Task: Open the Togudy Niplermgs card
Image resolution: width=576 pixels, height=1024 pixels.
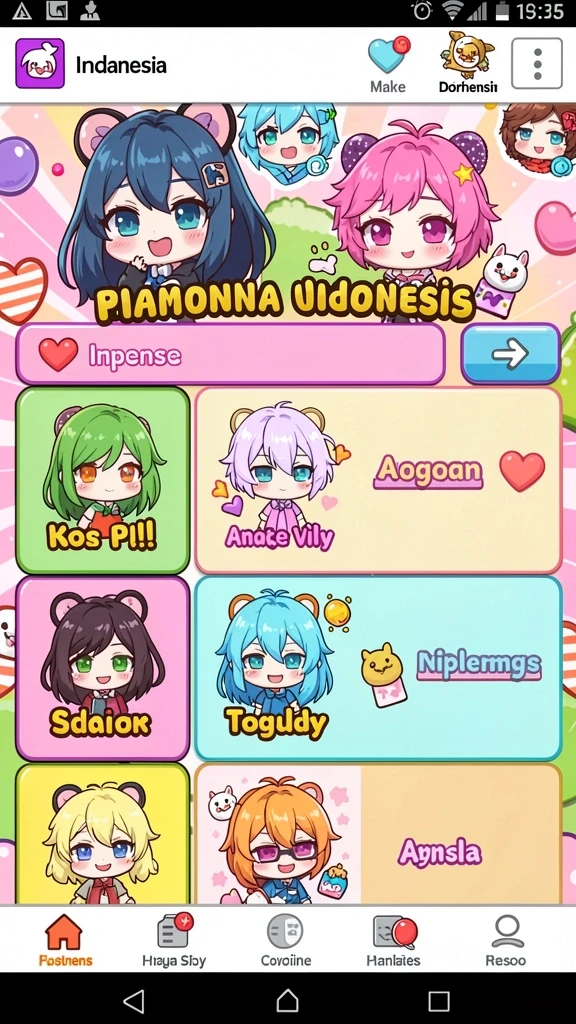Action: (x=378, y=668)
